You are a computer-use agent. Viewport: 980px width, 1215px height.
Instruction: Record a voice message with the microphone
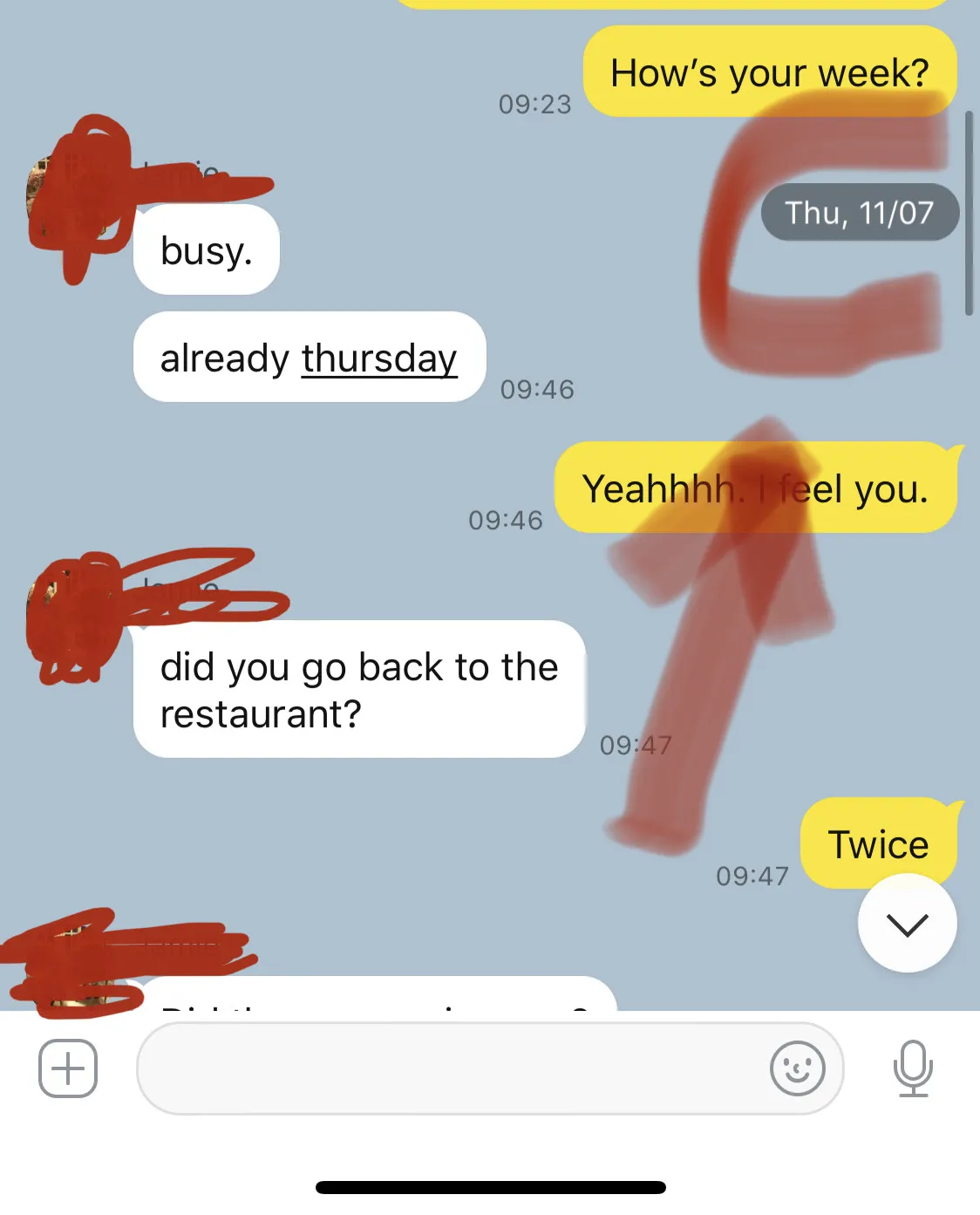point(912,1068)
